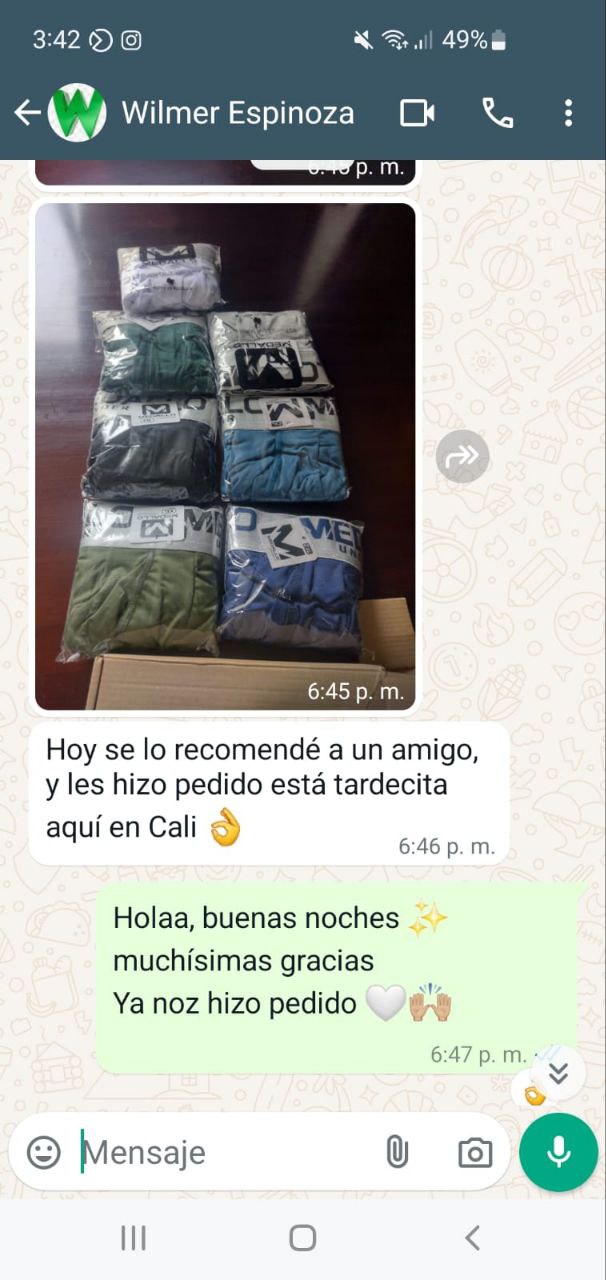Open the camera from the message bar
The width and height of the screenshot is (606, 1280).
[x=475, y=1152]
